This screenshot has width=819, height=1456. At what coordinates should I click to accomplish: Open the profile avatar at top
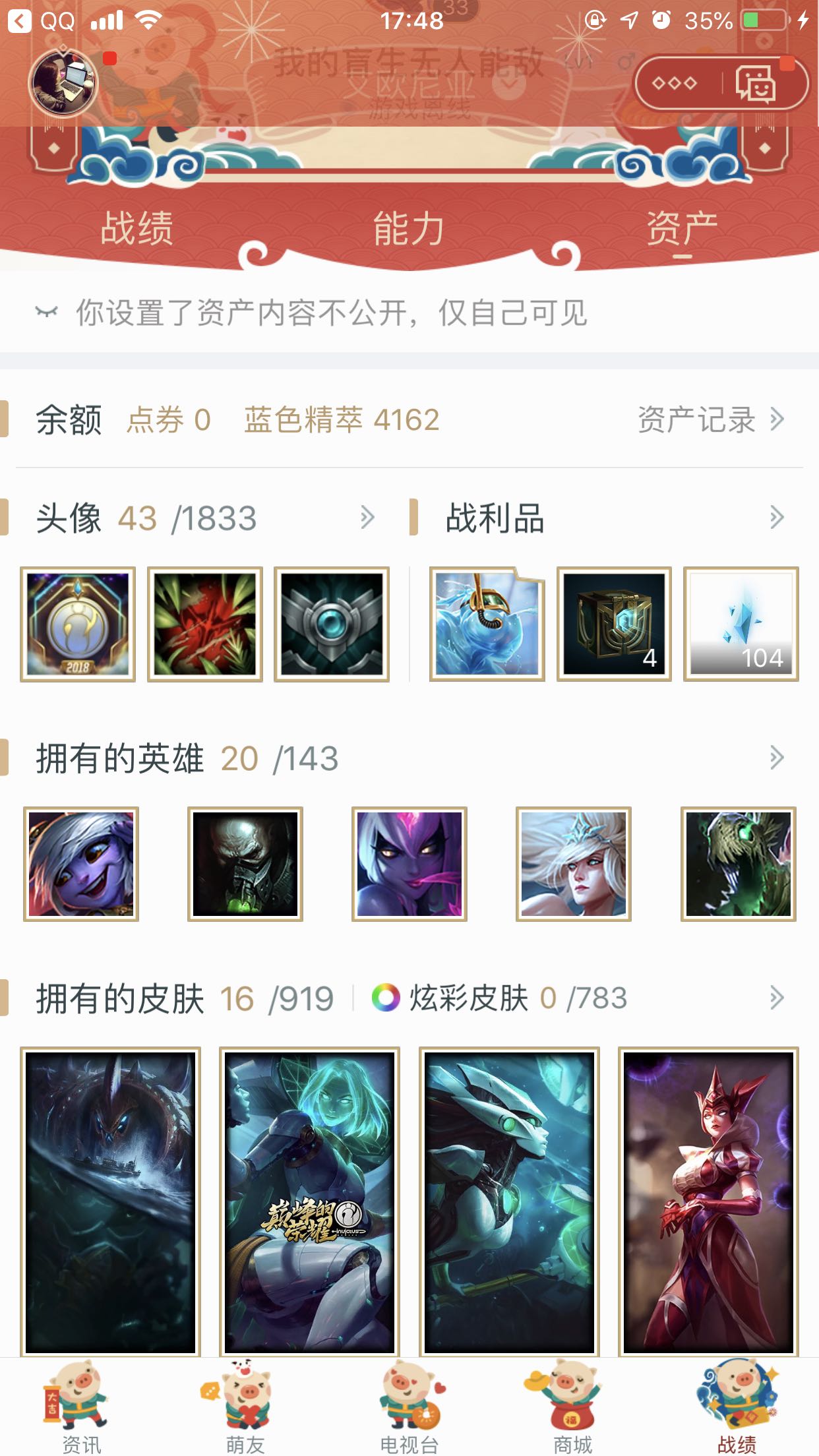point(63,83)
